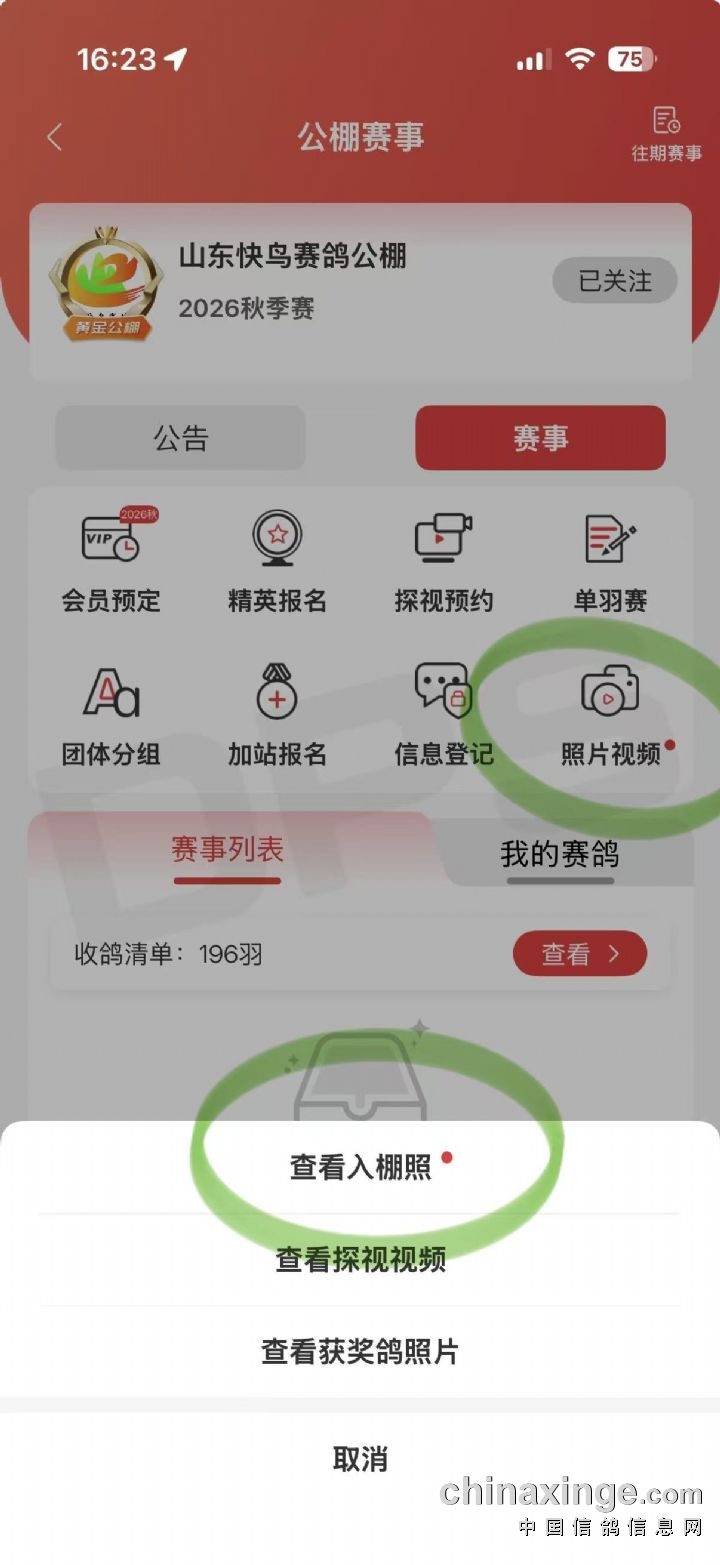Image resolution: width=720 pixels, height=1565 pixels.
Task: Open 查看探视视频 from the sheet
Action: click(360, 1259)
